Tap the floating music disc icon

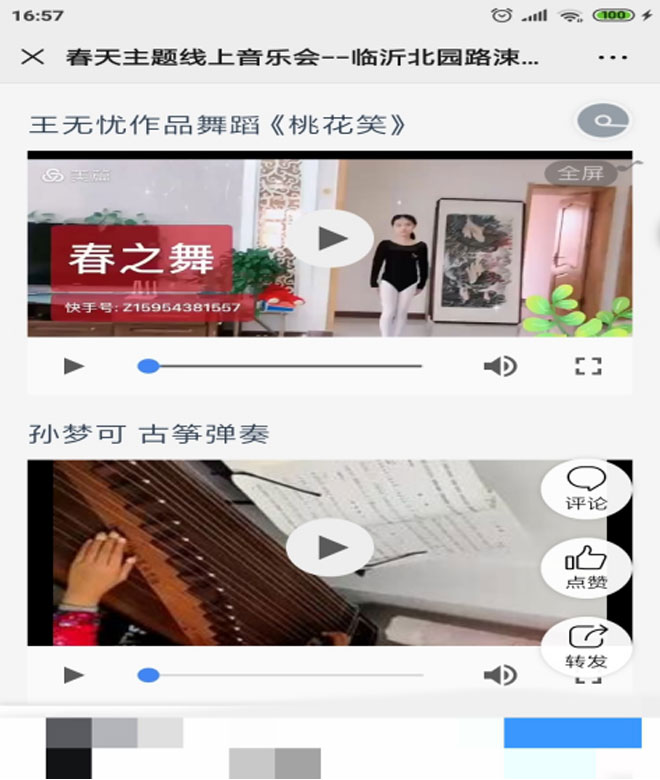click(603, 121)
